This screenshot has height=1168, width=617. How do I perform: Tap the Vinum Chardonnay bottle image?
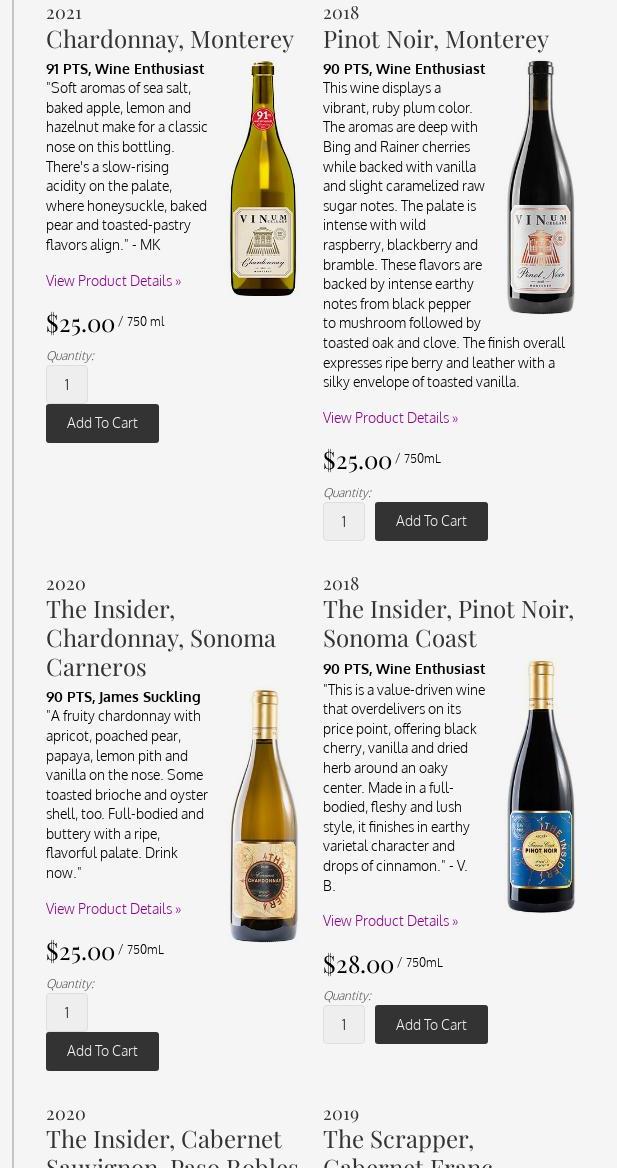click(x=263, y=178)
